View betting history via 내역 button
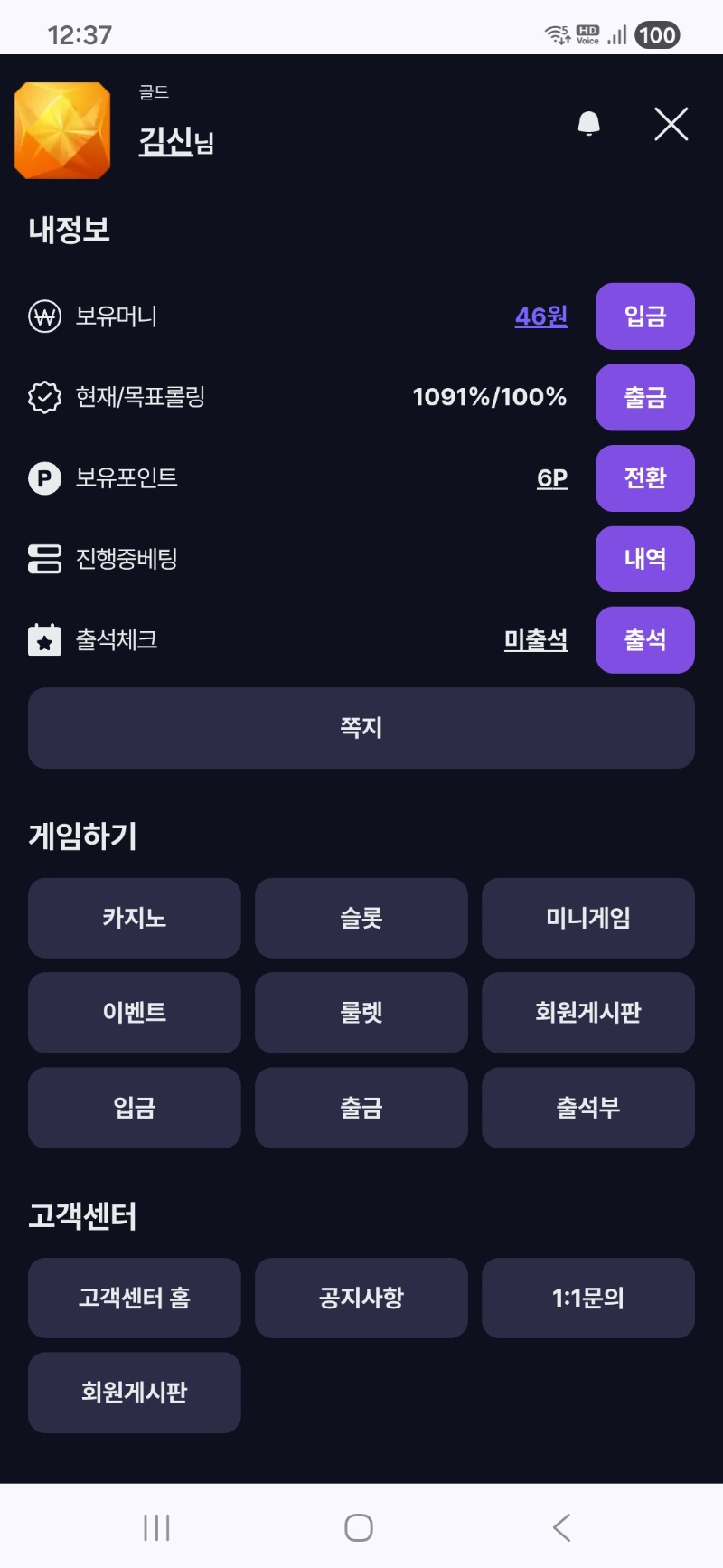Screen dimensions: 723x1568 pyautogui.click(x=644, y=559)
